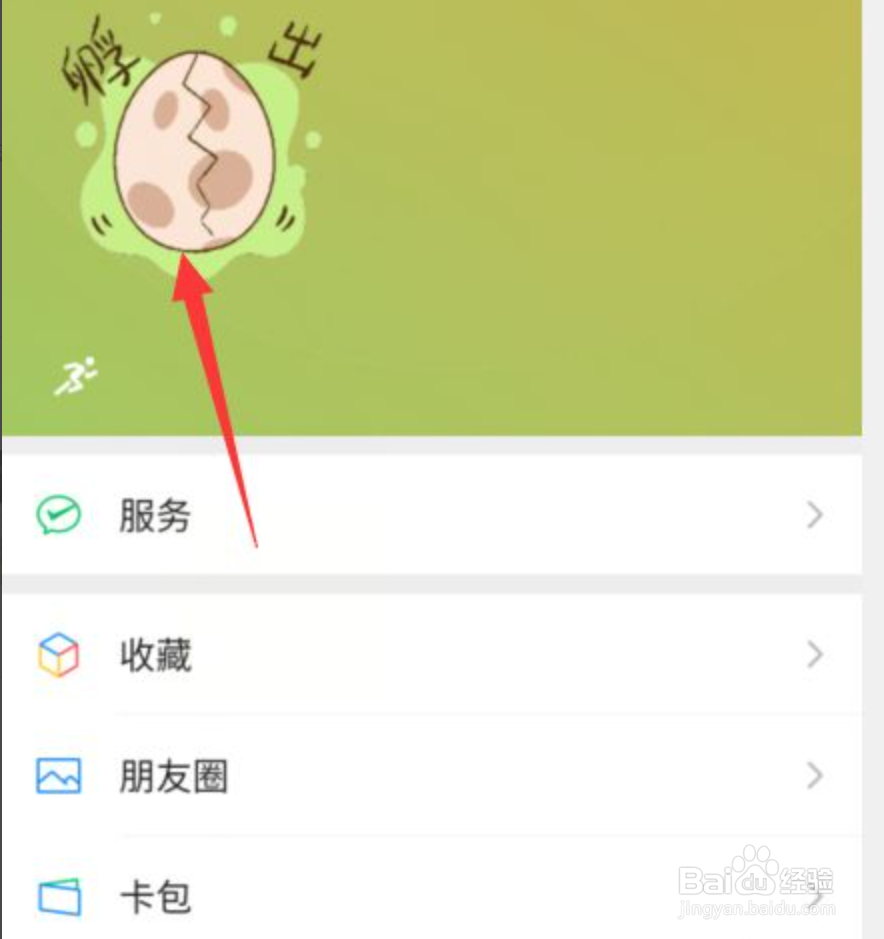
Task: Select the Services green check icon
Action: pyautogui.click(x=59, y=516)
